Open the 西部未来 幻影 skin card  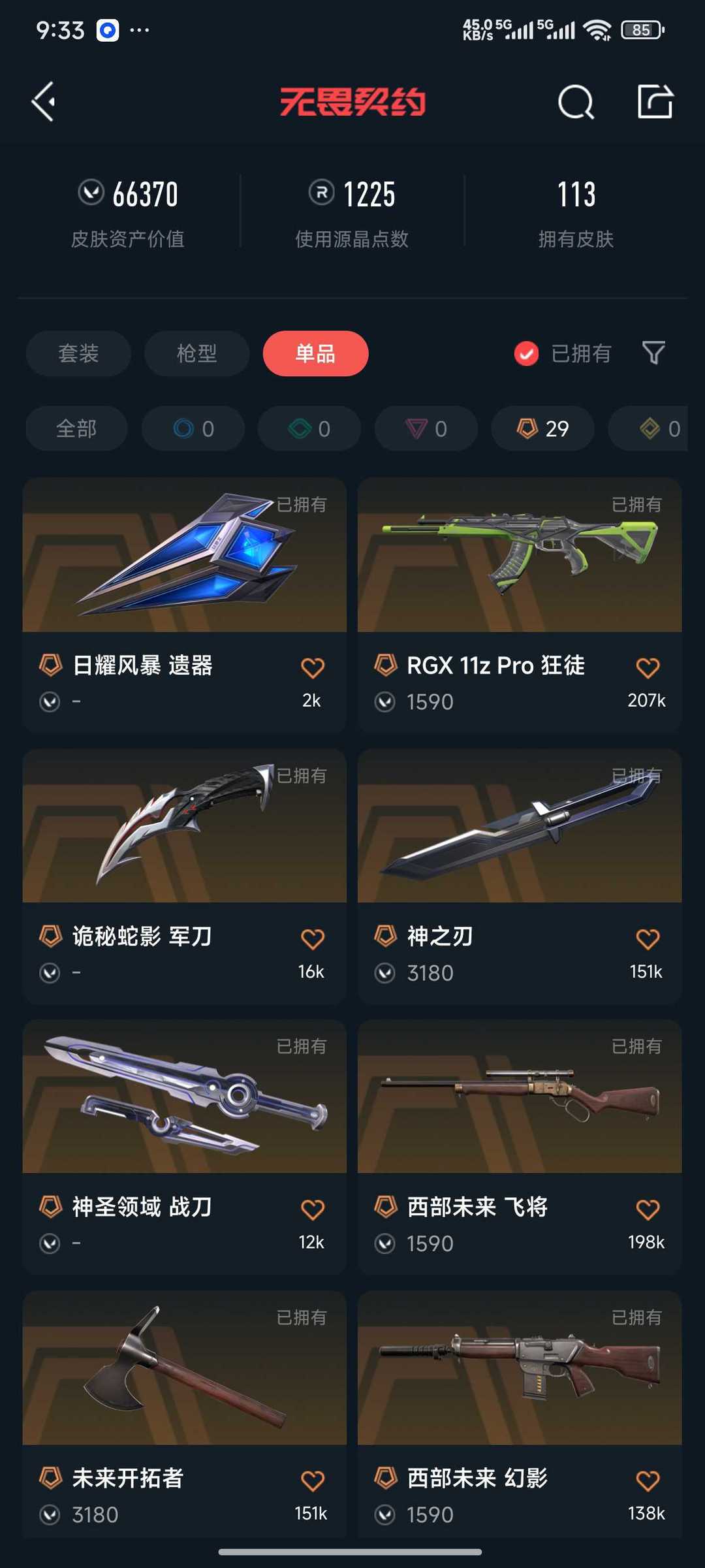520,1414
